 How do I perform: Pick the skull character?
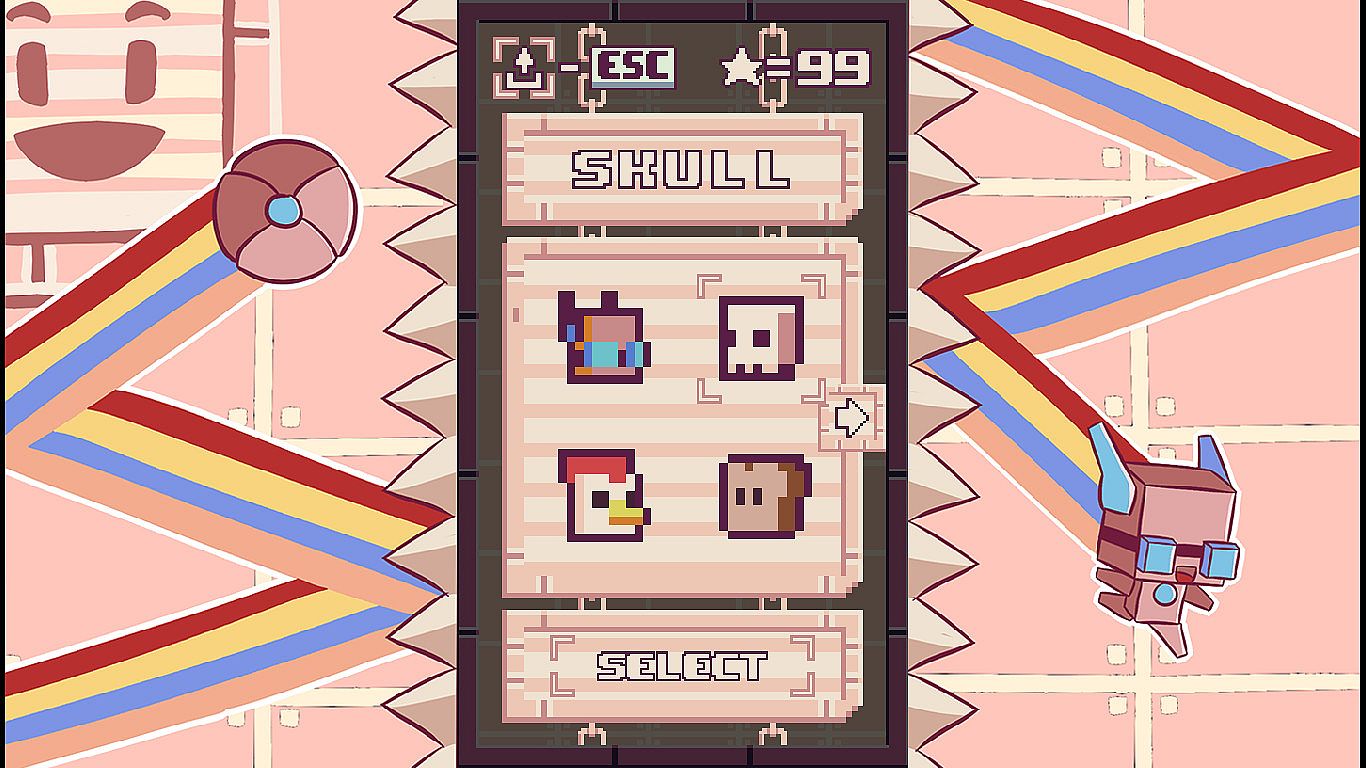pos(761,339)
